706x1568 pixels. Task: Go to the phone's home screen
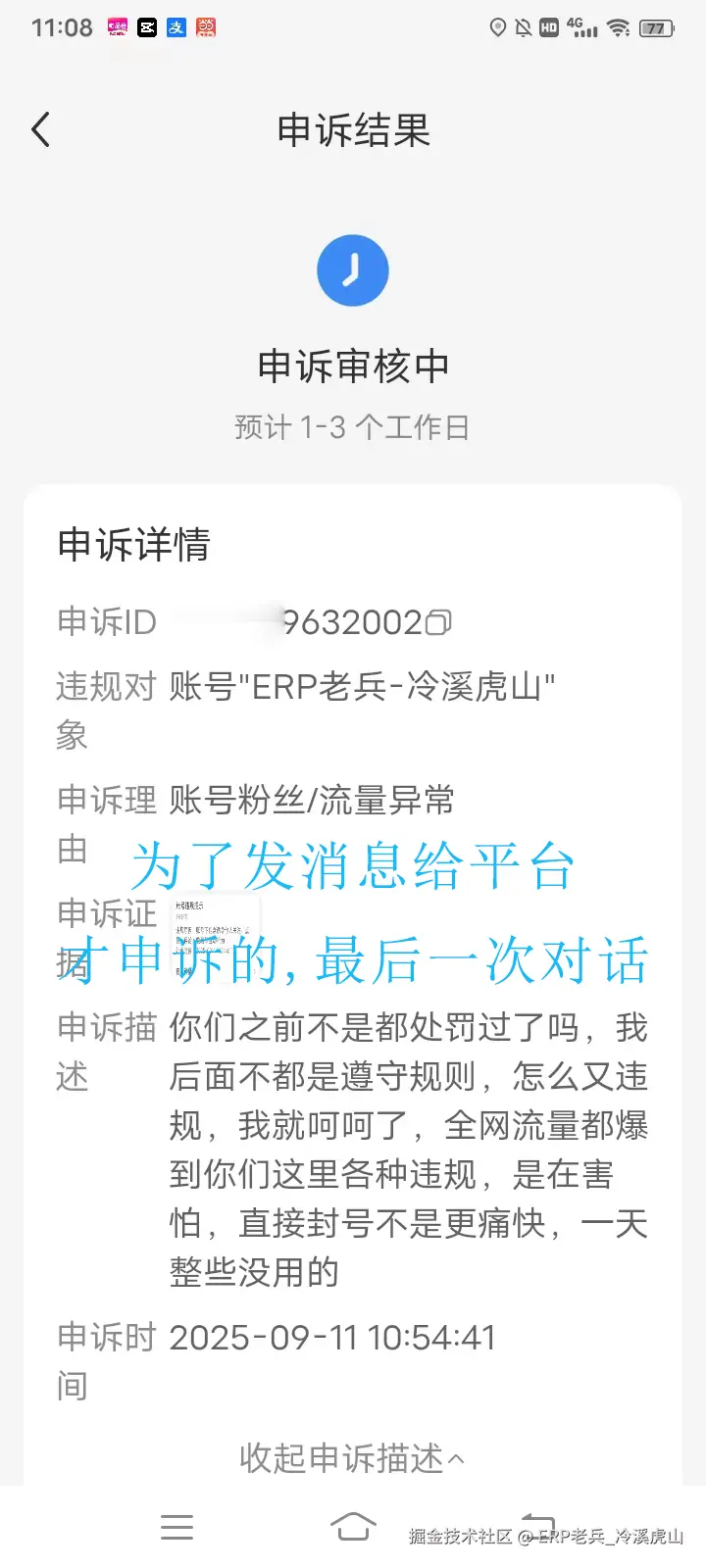[353, 1526]
